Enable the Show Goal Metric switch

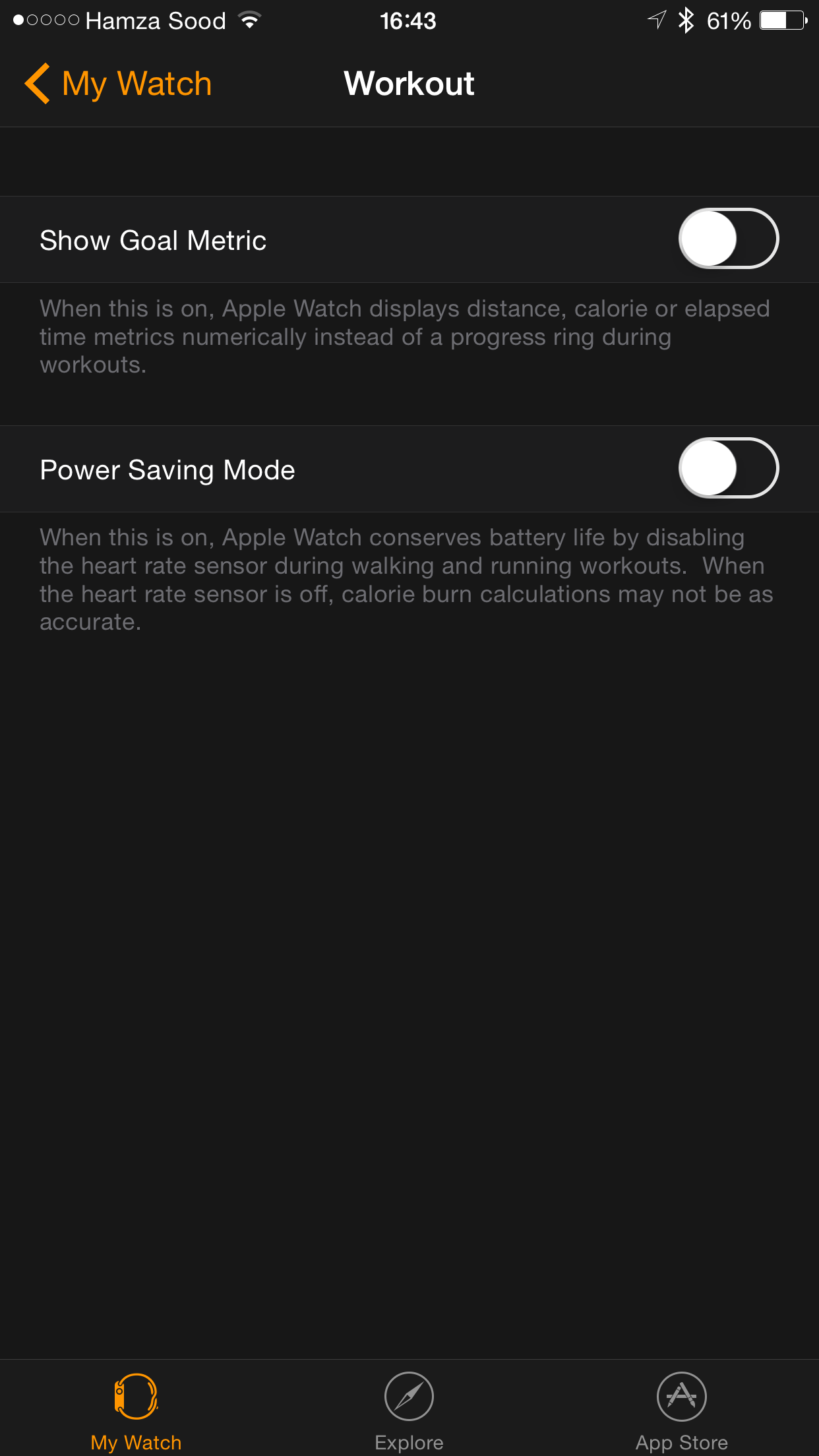coord(729,239)
